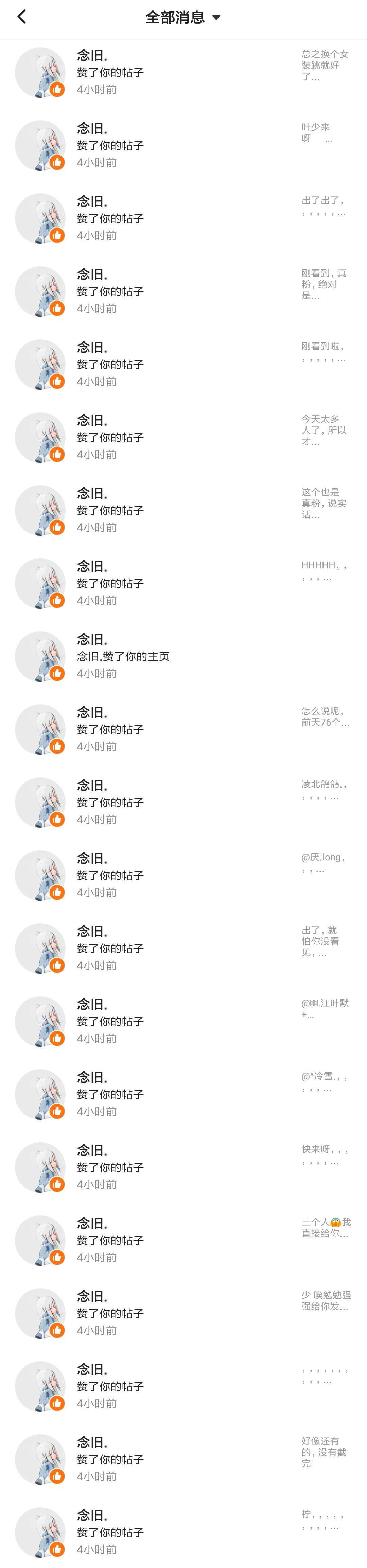367x1568 pixels.
Task: Open the like notification for post 刚看到,真粉
Action: pyautogui.click(x=183, y=292)
